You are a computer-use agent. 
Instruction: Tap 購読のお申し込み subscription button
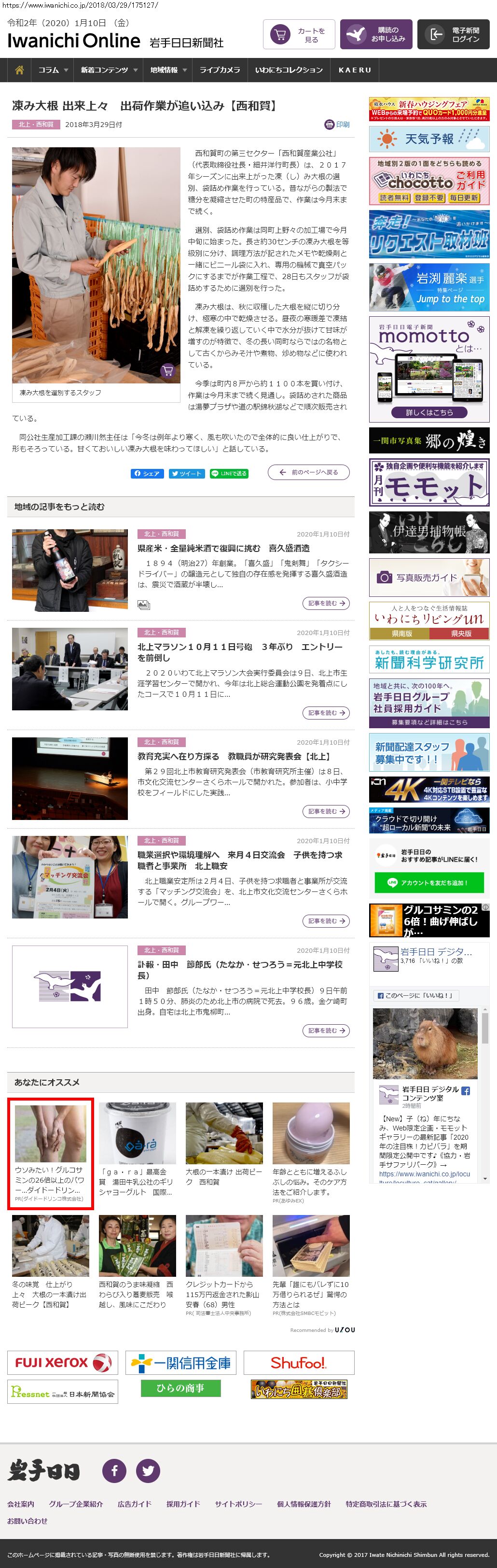click(376, 35)
